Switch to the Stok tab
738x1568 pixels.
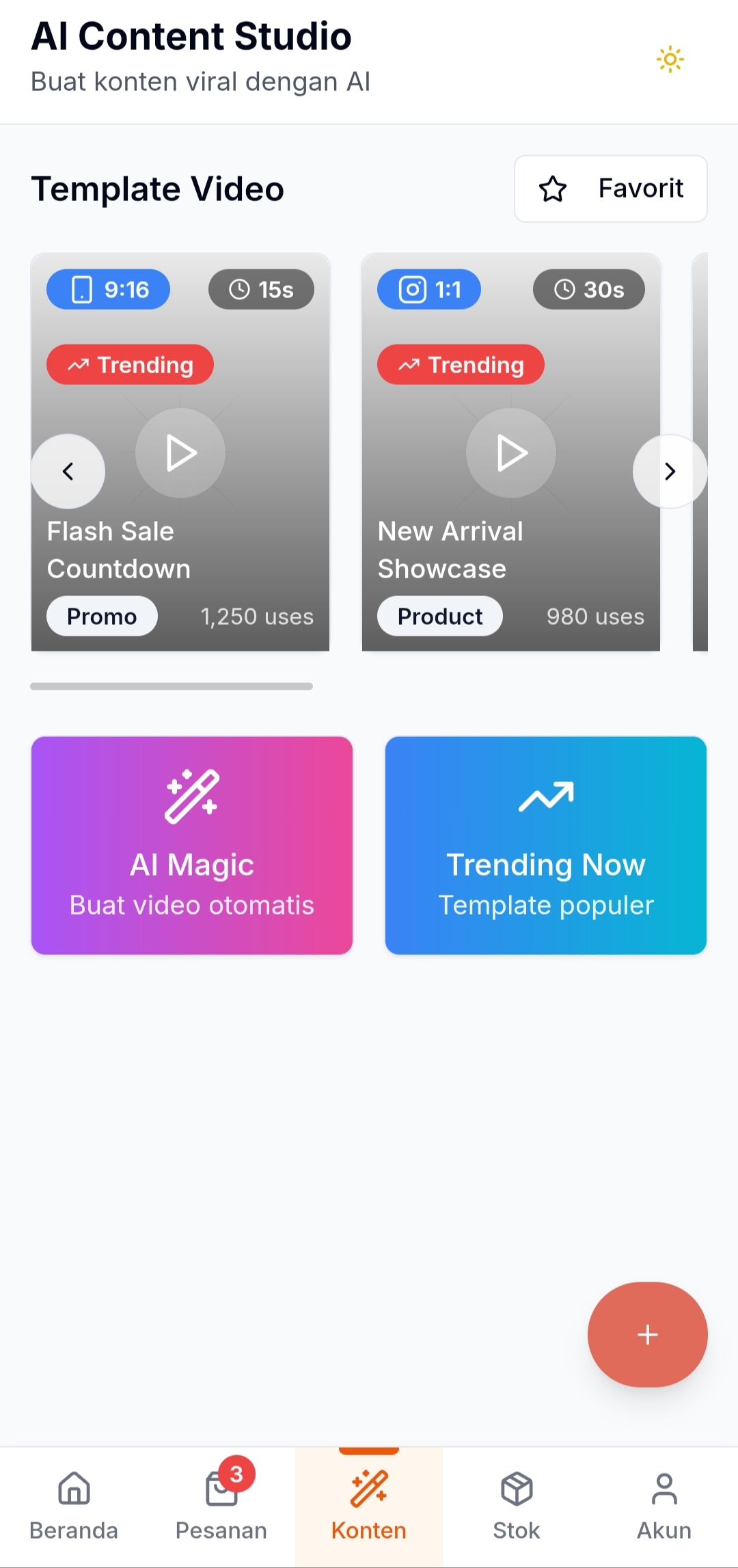point(517,1506)
